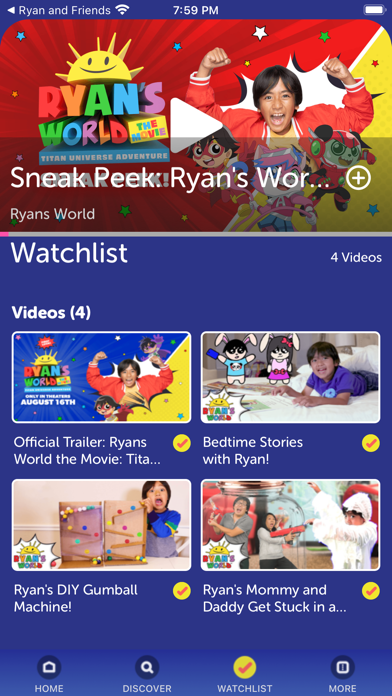Go to the Home tab
Screen dimensions: 392x696
click(49, 674)
